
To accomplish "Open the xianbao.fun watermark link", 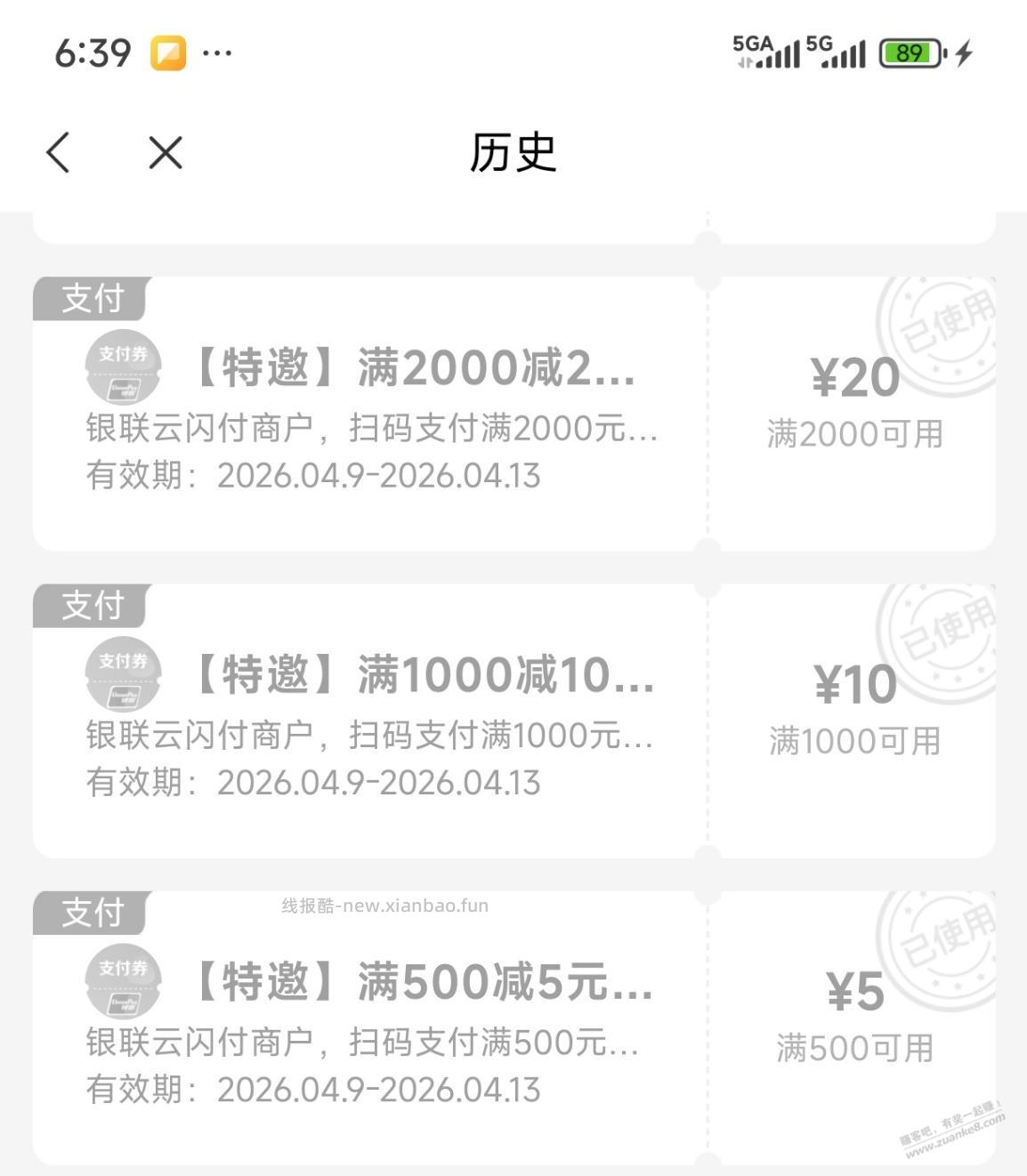I will click(x=383, y=905).
